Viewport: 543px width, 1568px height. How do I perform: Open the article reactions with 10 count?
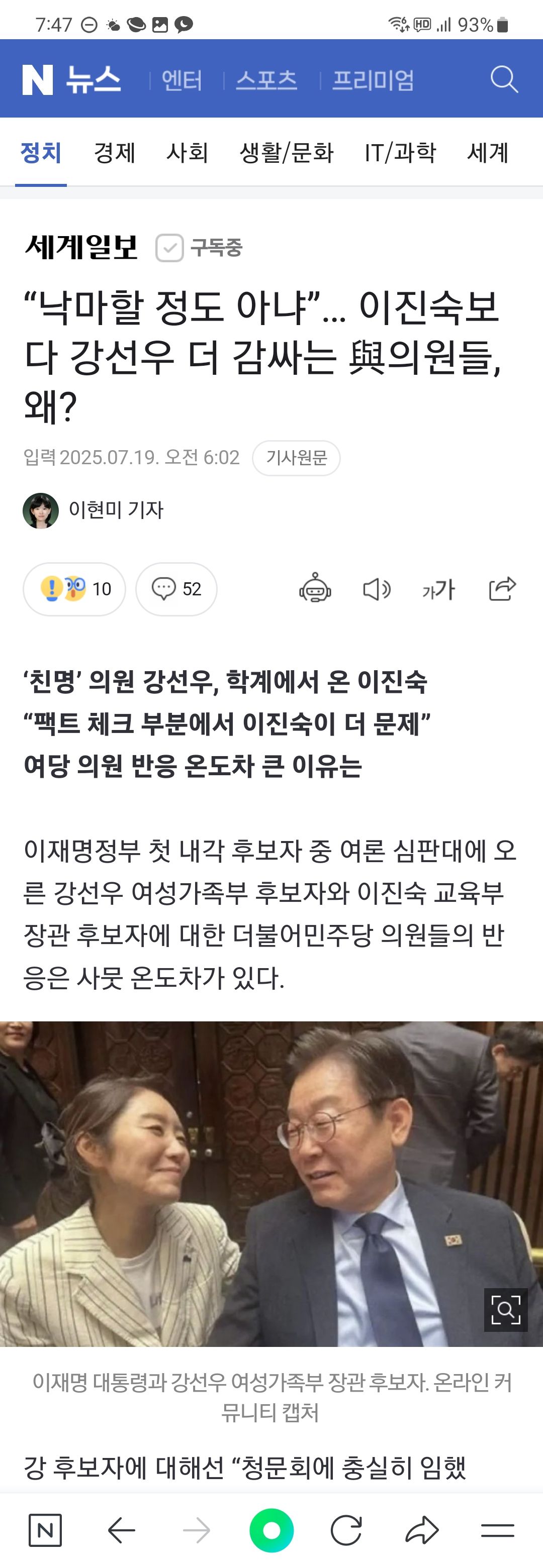pos(74,589)
